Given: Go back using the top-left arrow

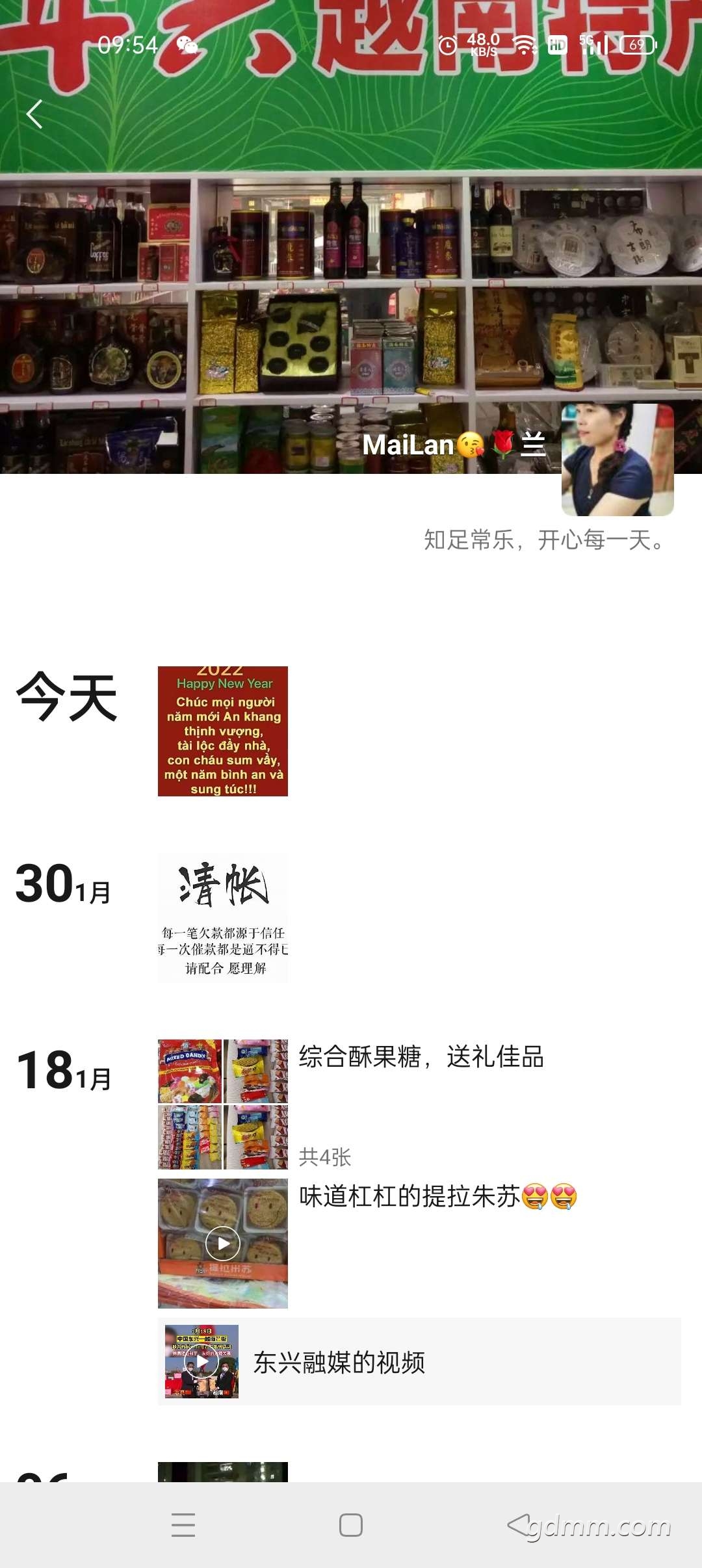Looking at the screenshot, I should click(34, 114).
